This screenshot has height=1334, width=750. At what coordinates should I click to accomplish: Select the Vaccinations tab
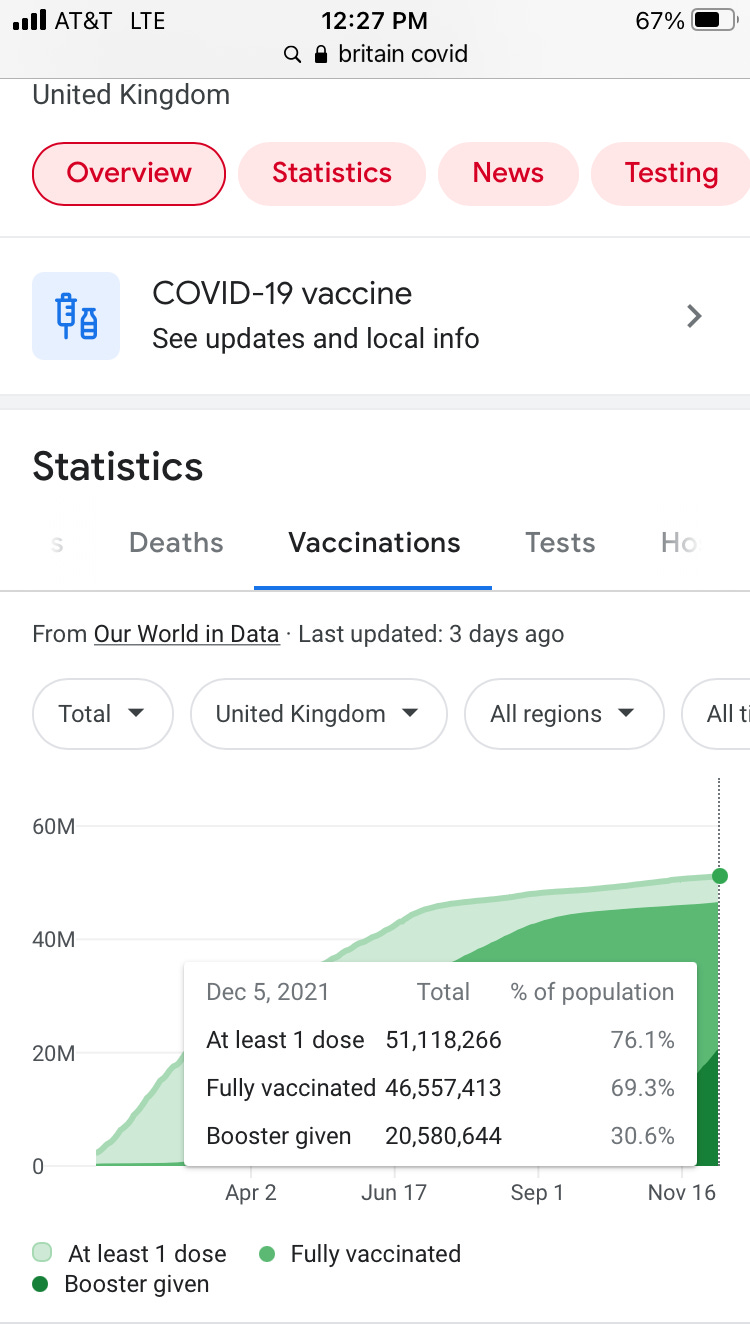[x=374, y=543]
